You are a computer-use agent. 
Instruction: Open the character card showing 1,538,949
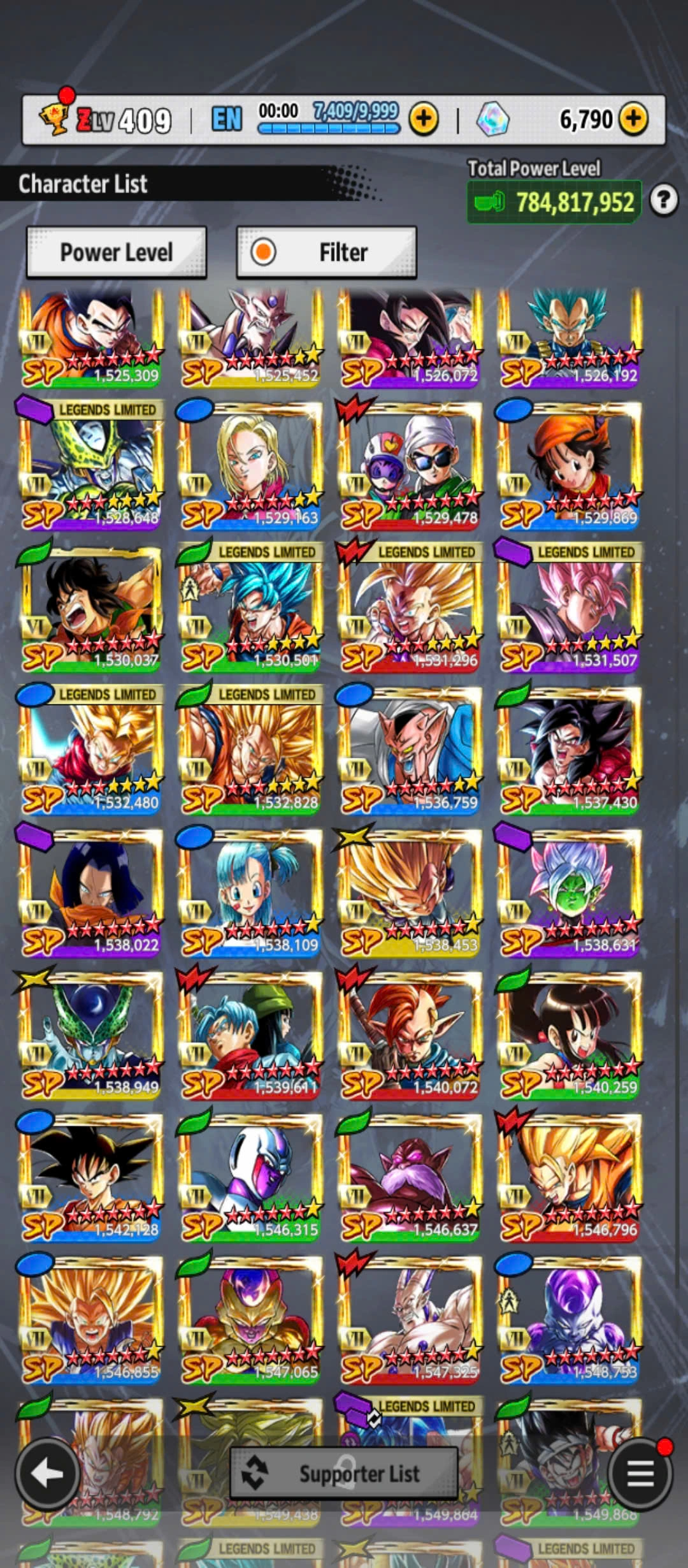[x=91, y=1034]
